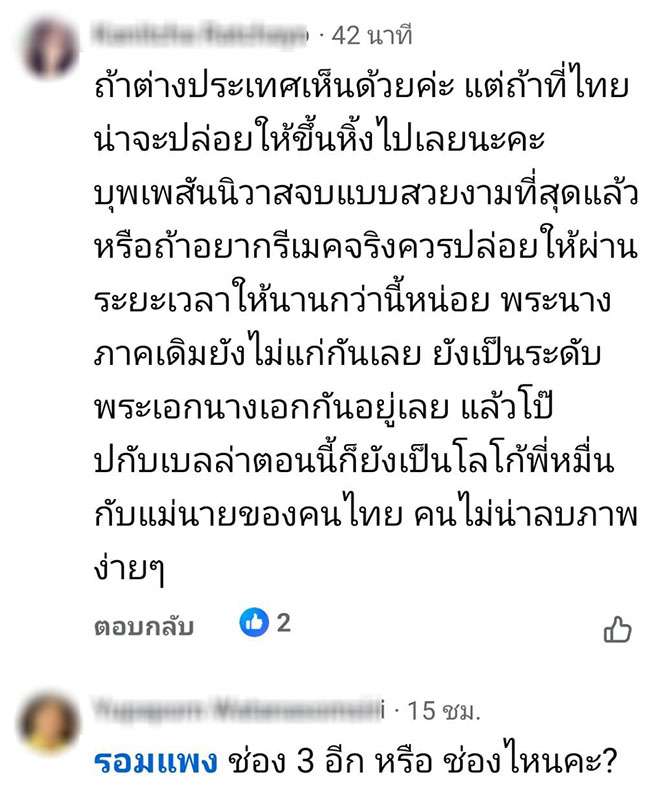The image size is (651, 800).
Task: View the 2 like reactions
Action: pyautogui.click(x=265, y=623)
